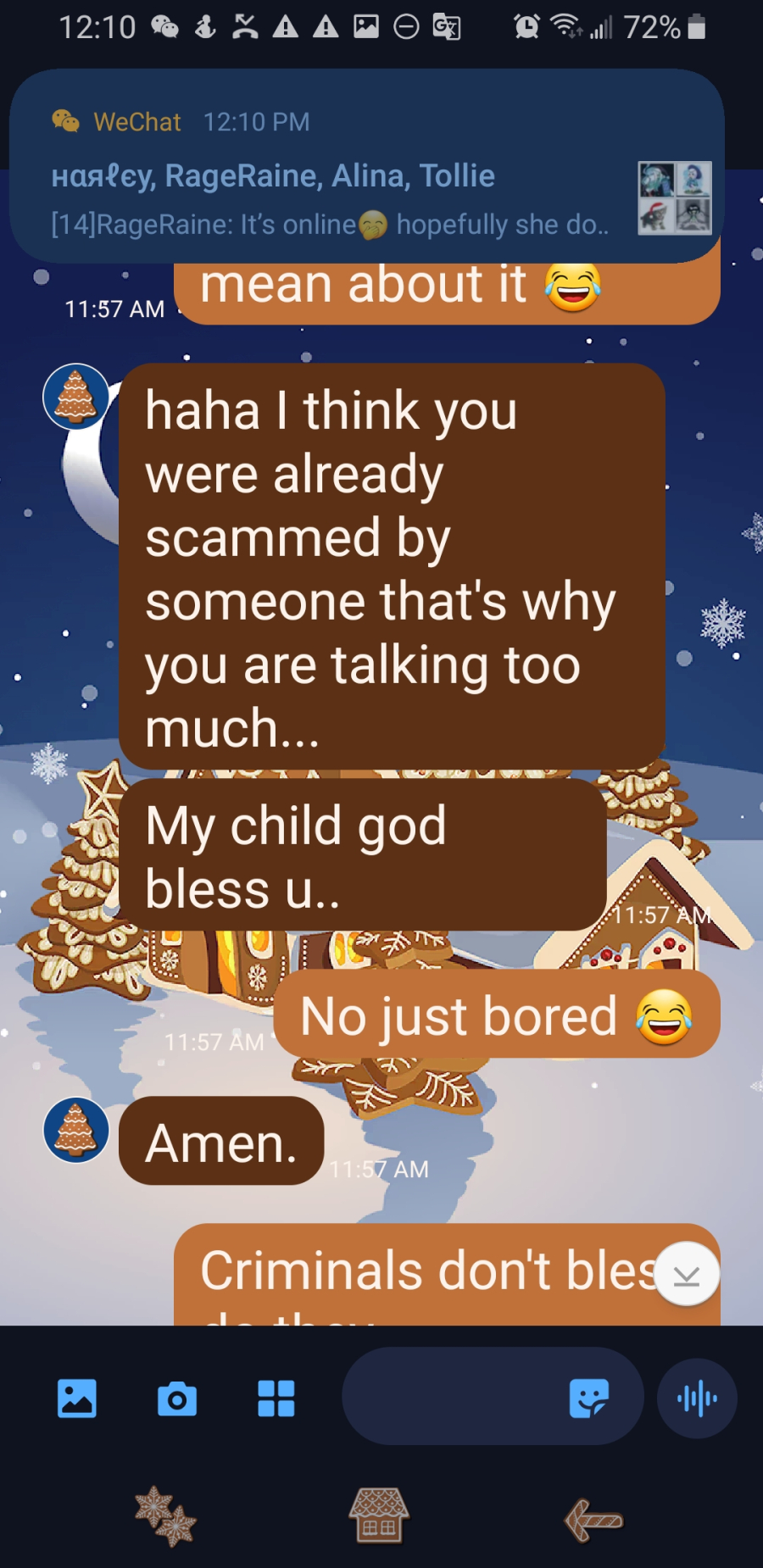763x1568 pixels.
Task: Open recent apps via the snowflake button
Action: [165, 1516]
